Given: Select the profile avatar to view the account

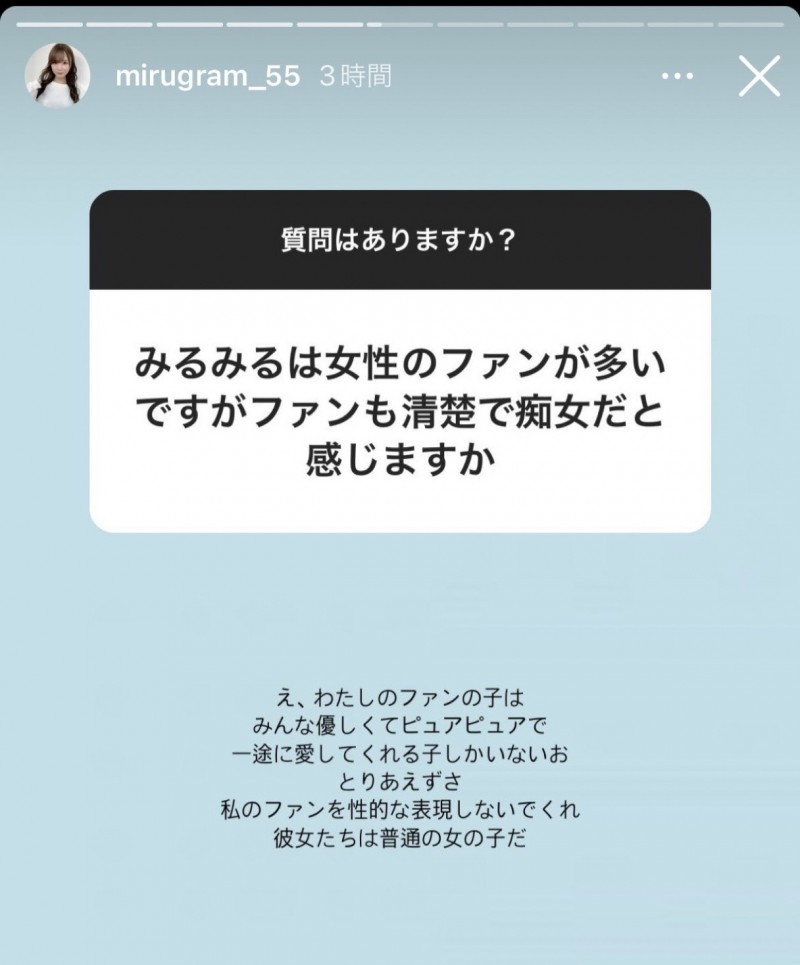Looking at the screenshot, I should click(x=60, y=73).
